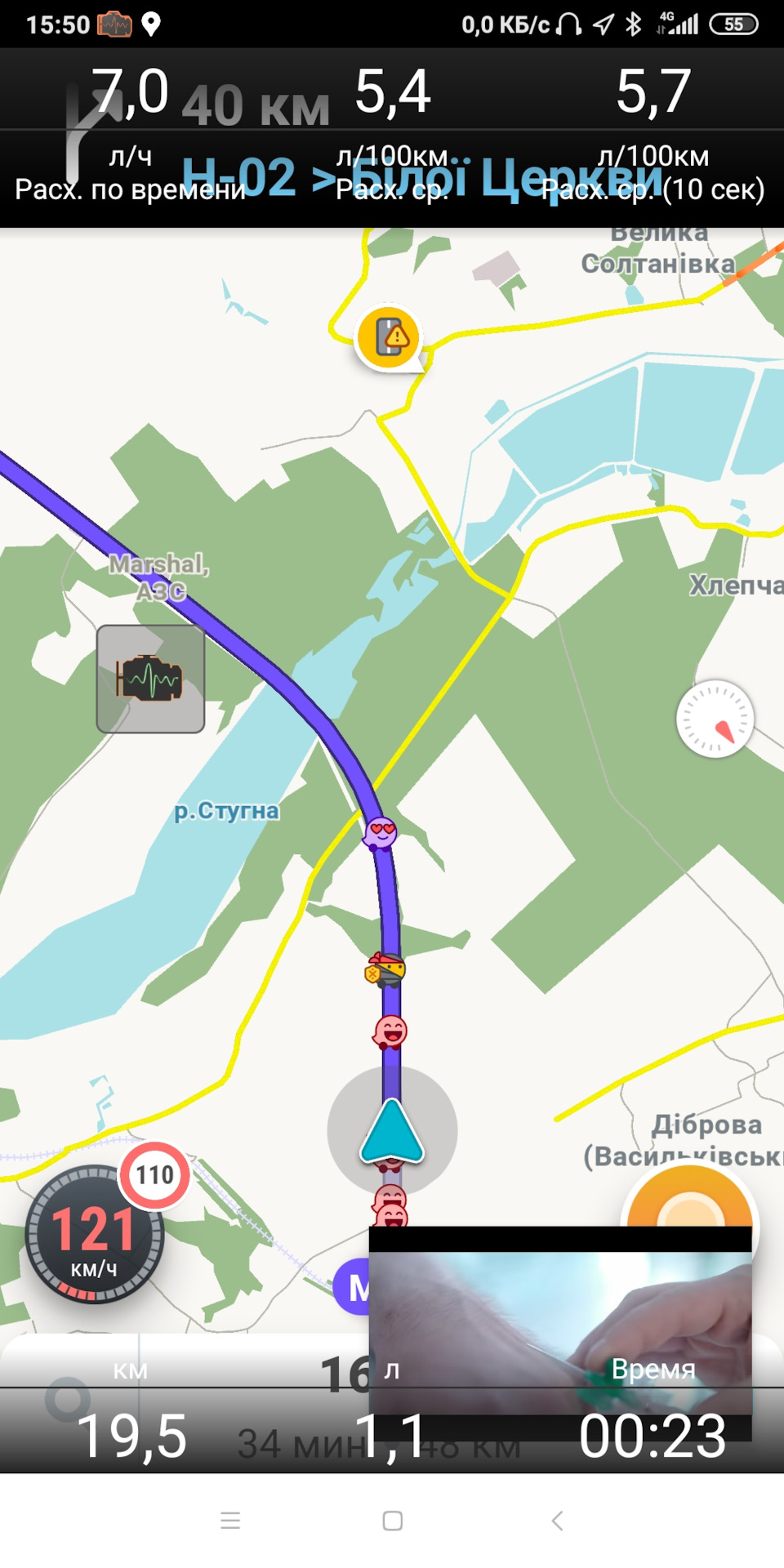Tap the heart-eyes Wazer on the route
The height and width of the screenshot is (1568, 784).
click(381, 833)
